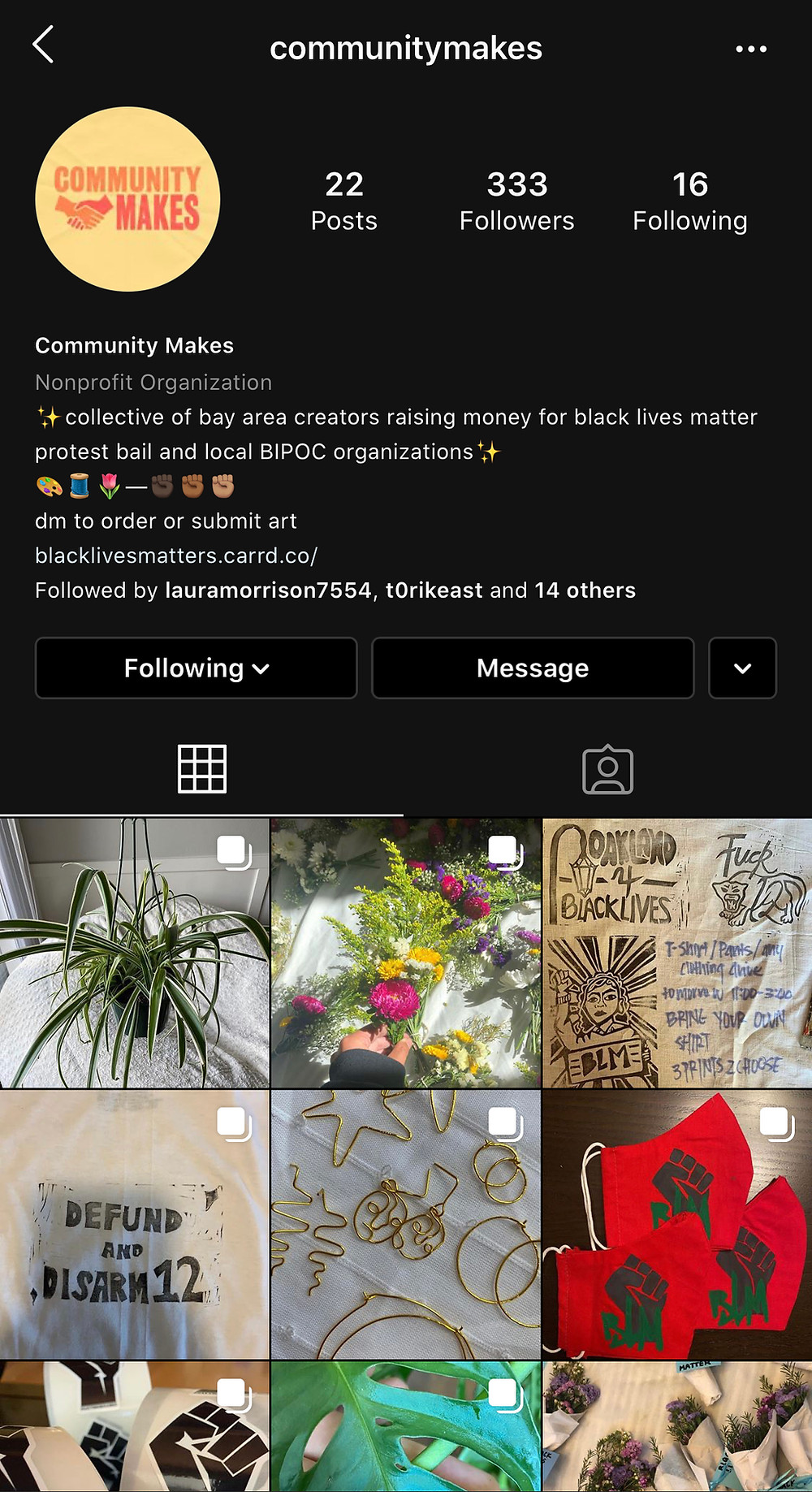Open the spider plant post
Image resolution: width=812 pixels, height=1492 pixels.
pyautogui.click(x=134, y=953)
